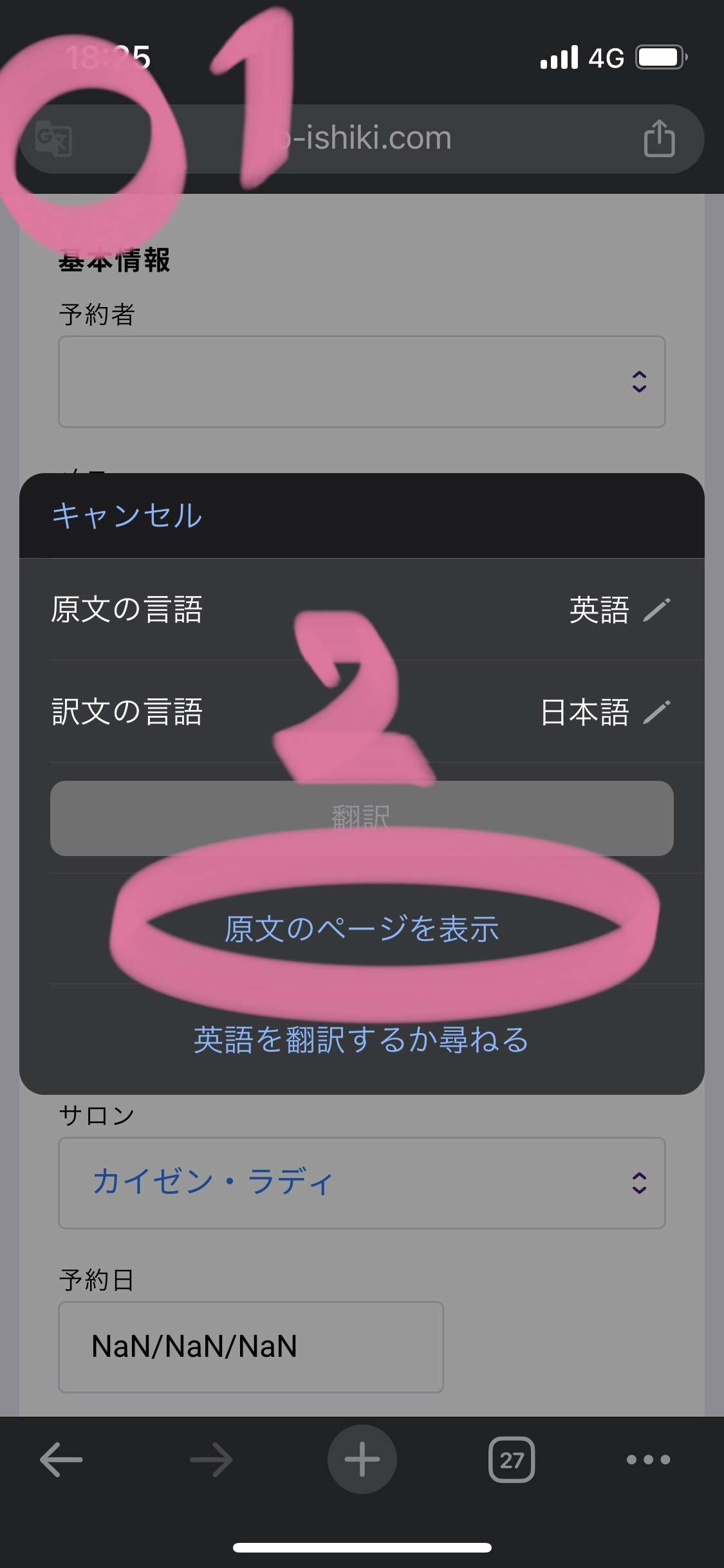Edit target language 日本語

tap(656, 712)
